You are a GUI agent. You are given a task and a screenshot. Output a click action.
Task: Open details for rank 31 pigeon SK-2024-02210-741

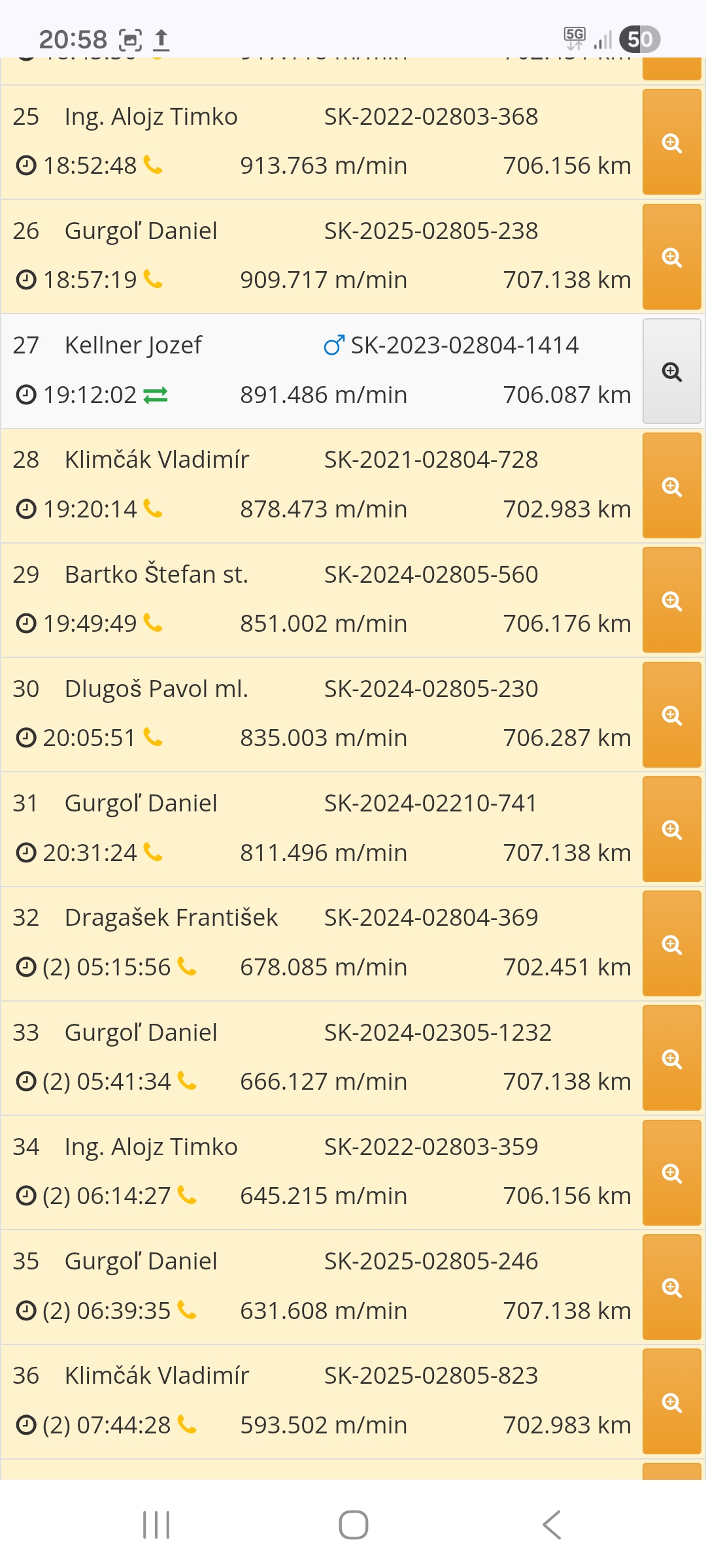tap(672, 829)
